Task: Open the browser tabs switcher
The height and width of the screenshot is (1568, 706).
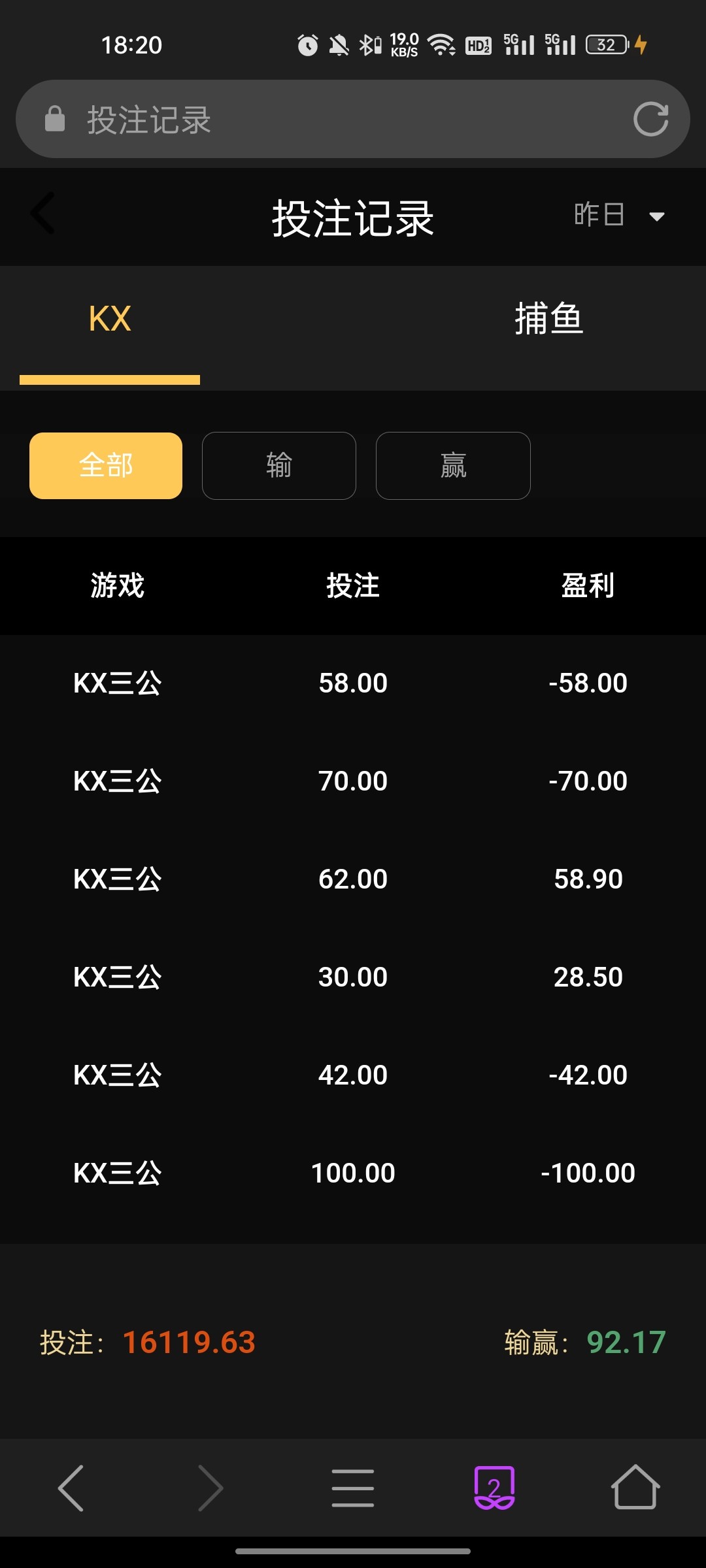Action: [494, 1488]
